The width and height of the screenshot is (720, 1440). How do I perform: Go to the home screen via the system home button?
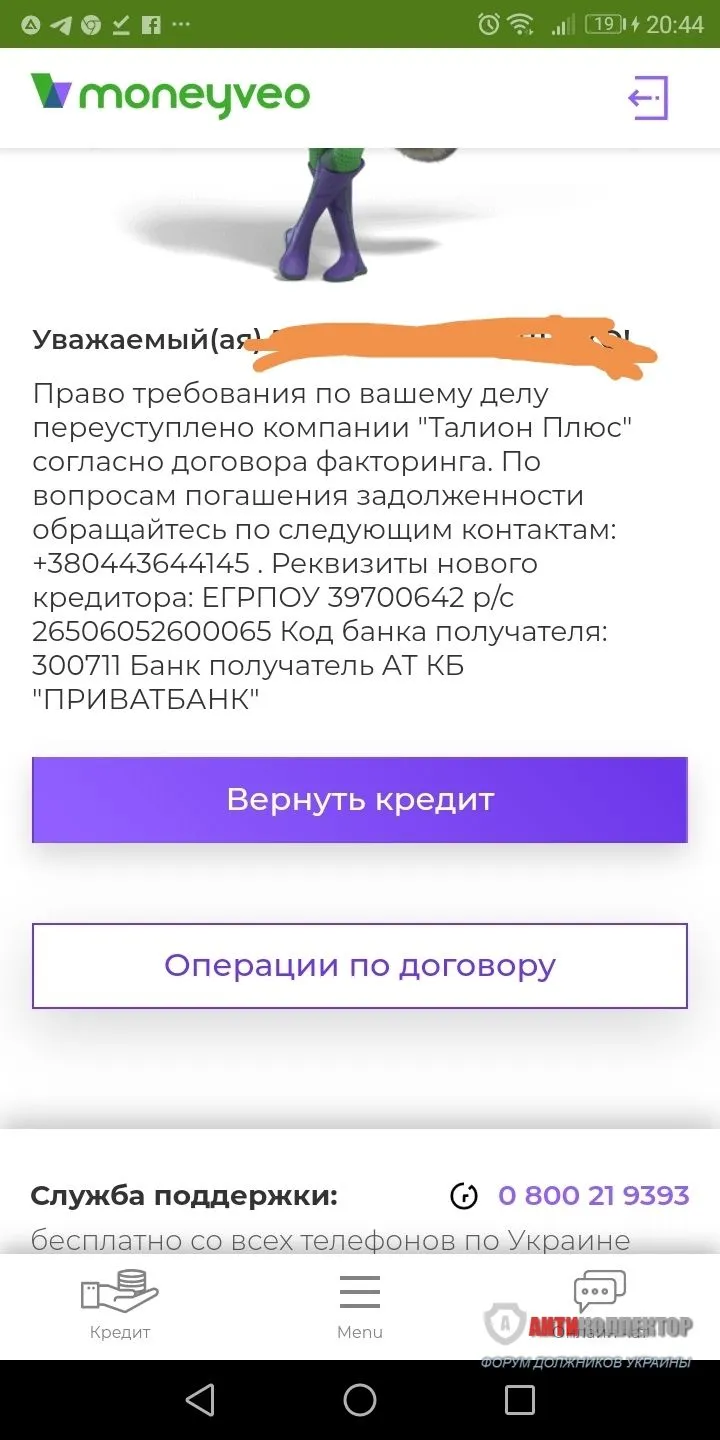point(360,1400)
